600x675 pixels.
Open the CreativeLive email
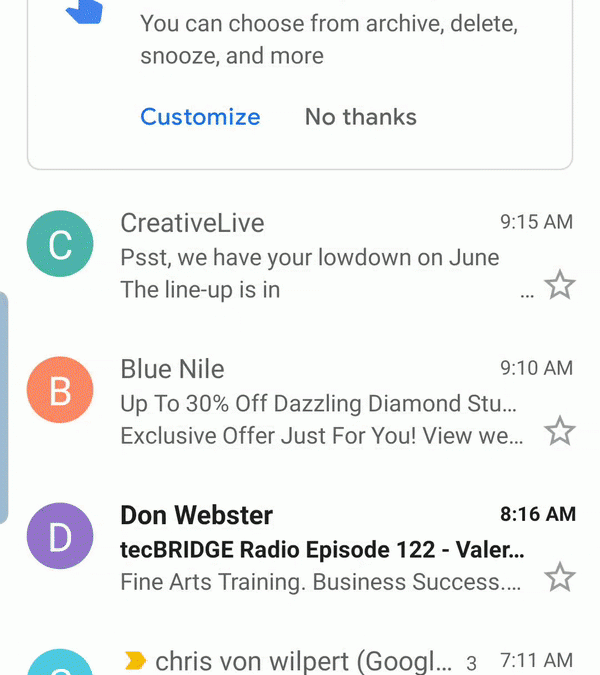[x=310, y=257]
